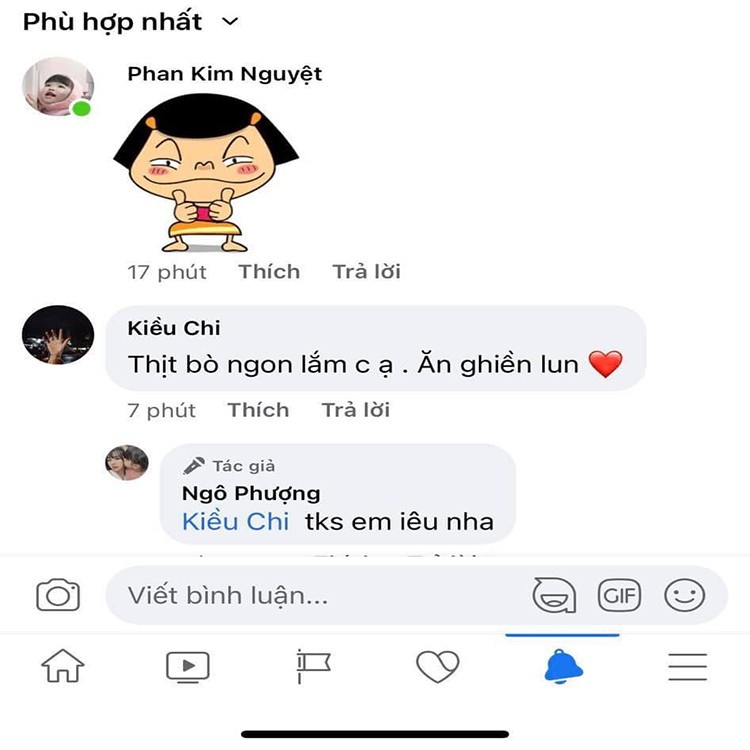Viewport: 750px width, 750px height.
Task: Go to the Home feed tab
Action: (x=62, y=666)
